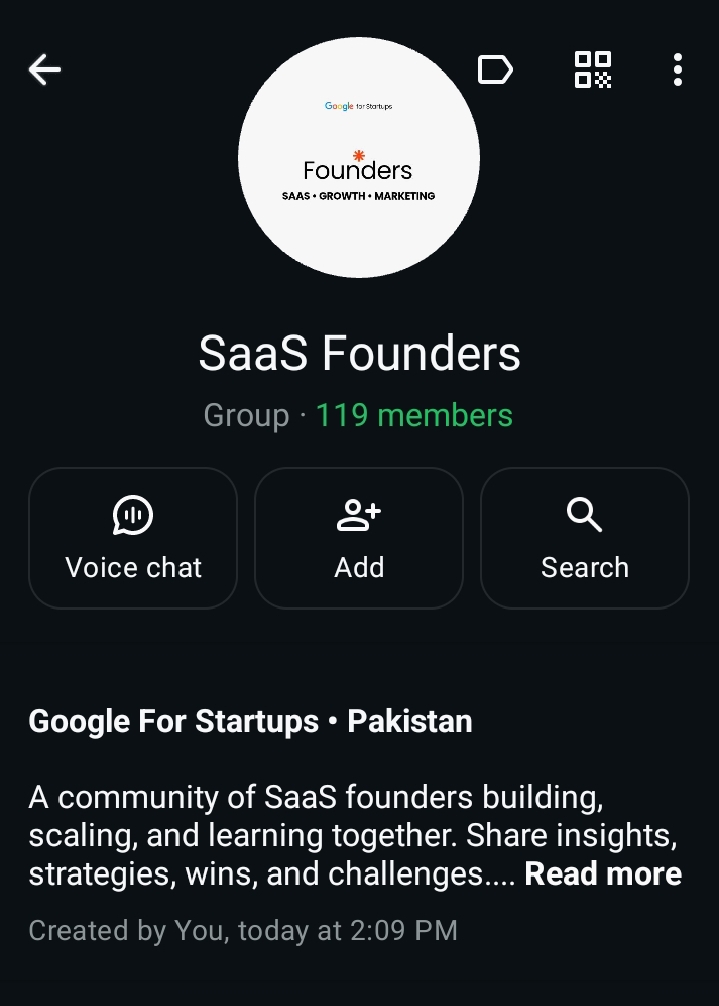
Task: View the 119 members list
Action: (x=414, y=415)
